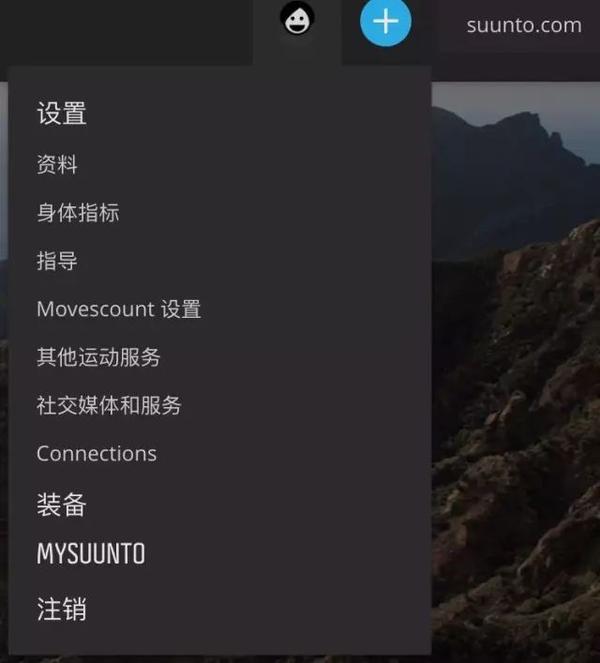Open Movescount 设置
This screenshot has width=600, height=663.
click(119, 309)
